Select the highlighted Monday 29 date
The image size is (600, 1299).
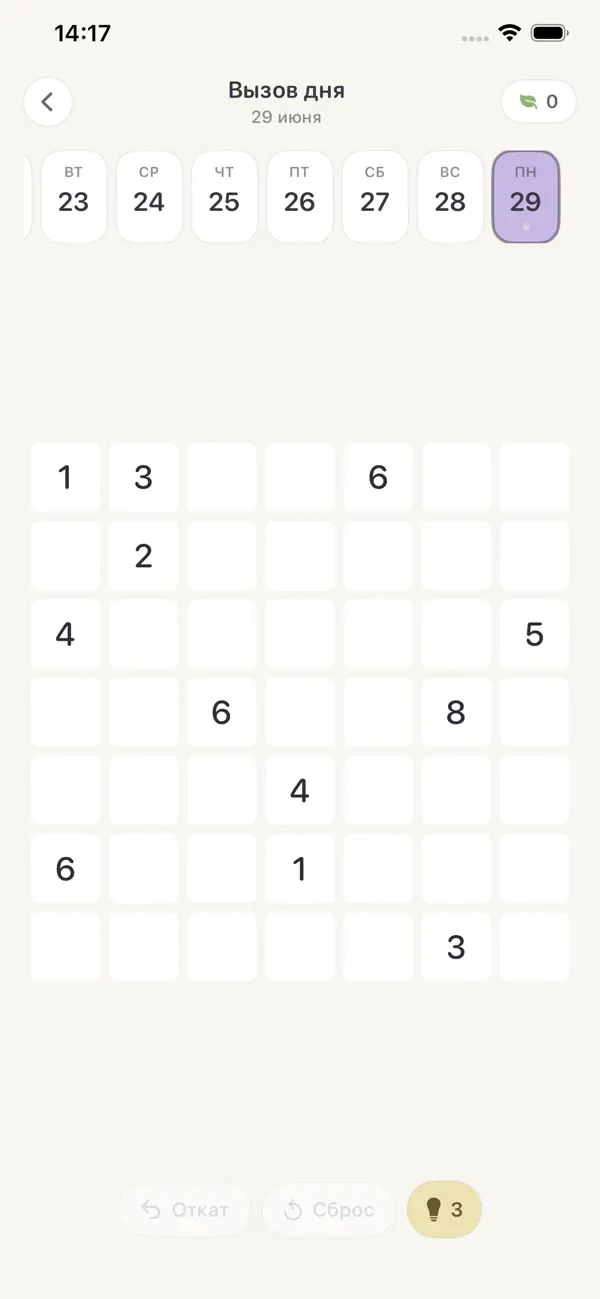point(525,197)
